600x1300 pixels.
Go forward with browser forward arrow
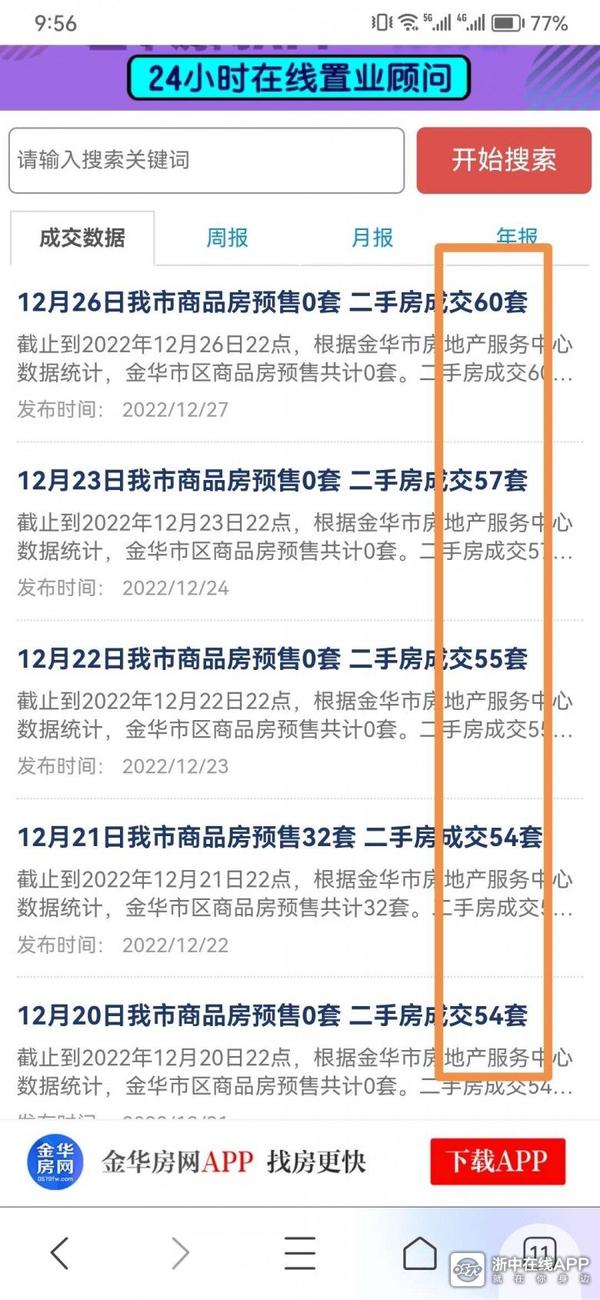point(180,1252)
